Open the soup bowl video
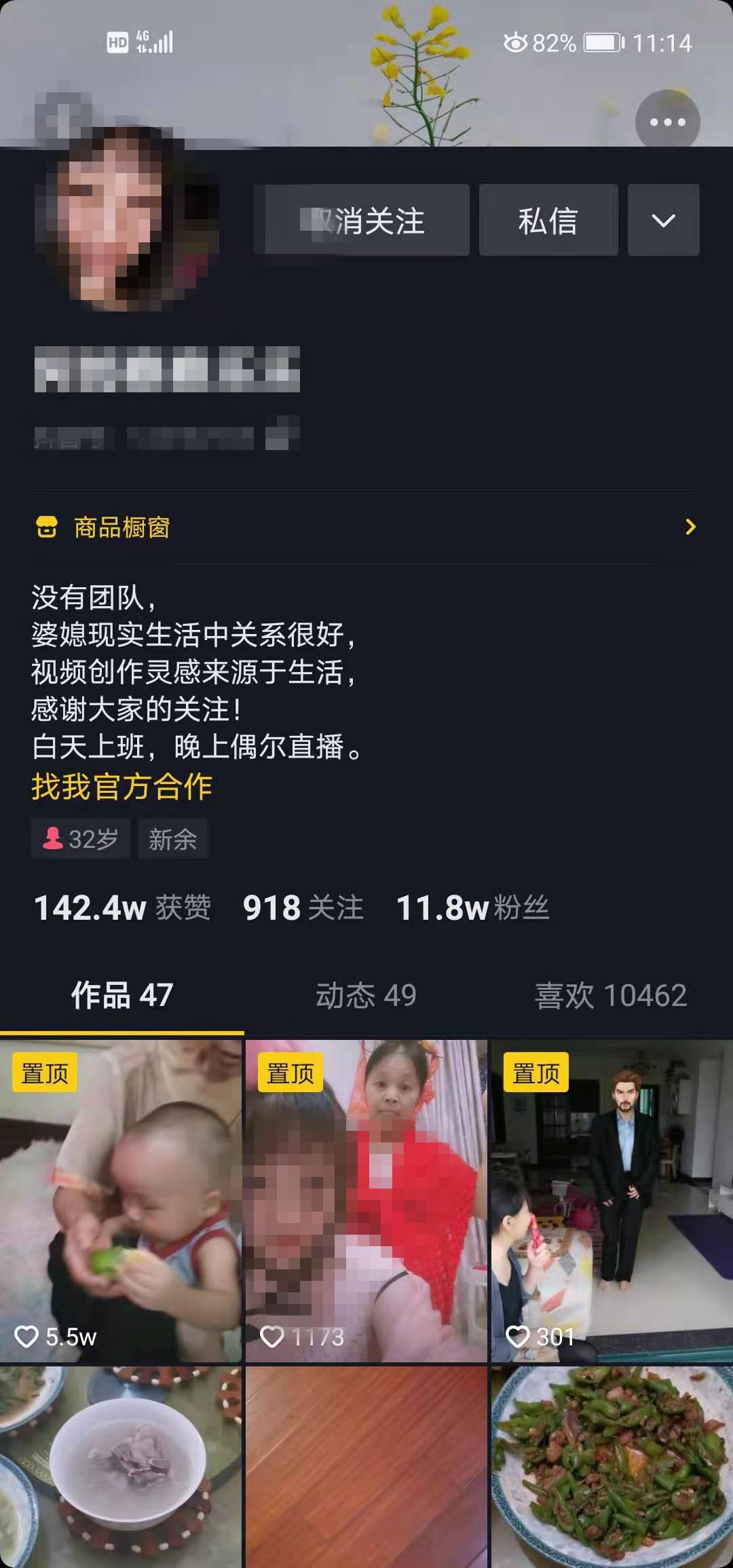733x1568 pixels. click(121, 1466)
